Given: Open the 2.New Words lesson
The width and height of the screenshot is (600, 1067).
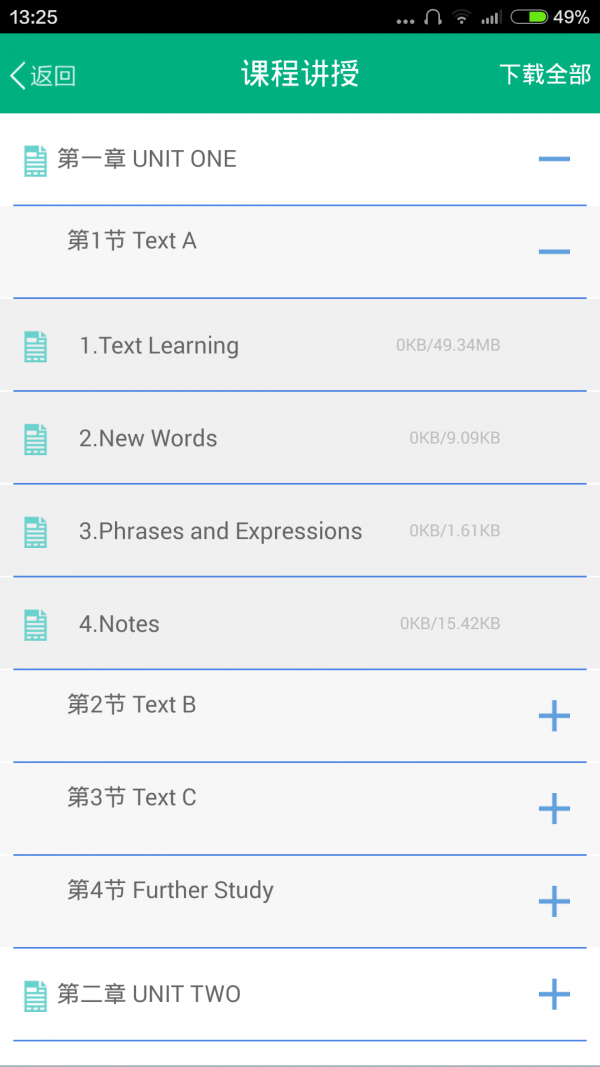Looking at the screenshot, I should pos(148,438).
